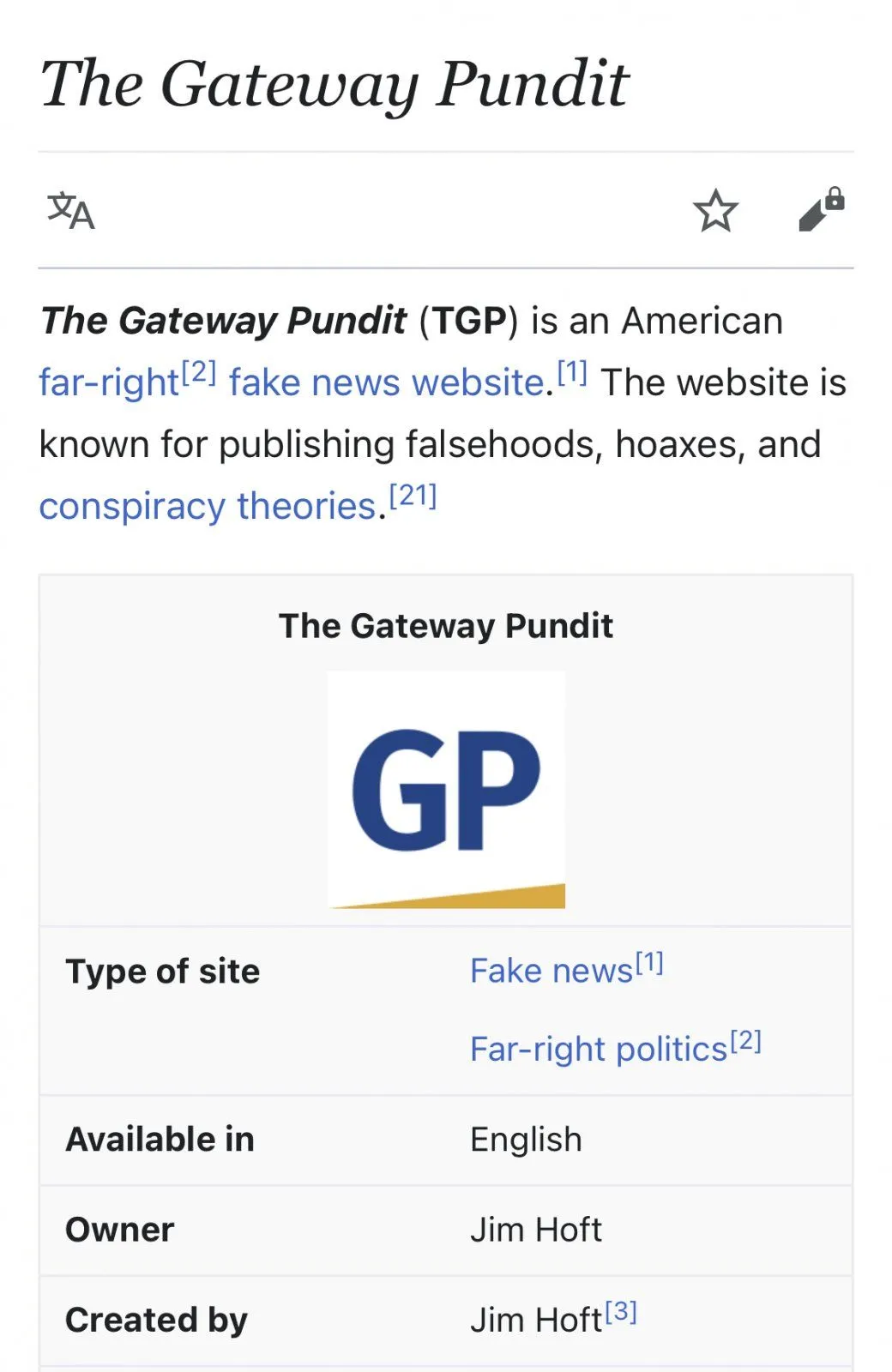
Task: Open the language selection icon
Action: [70, 211]
